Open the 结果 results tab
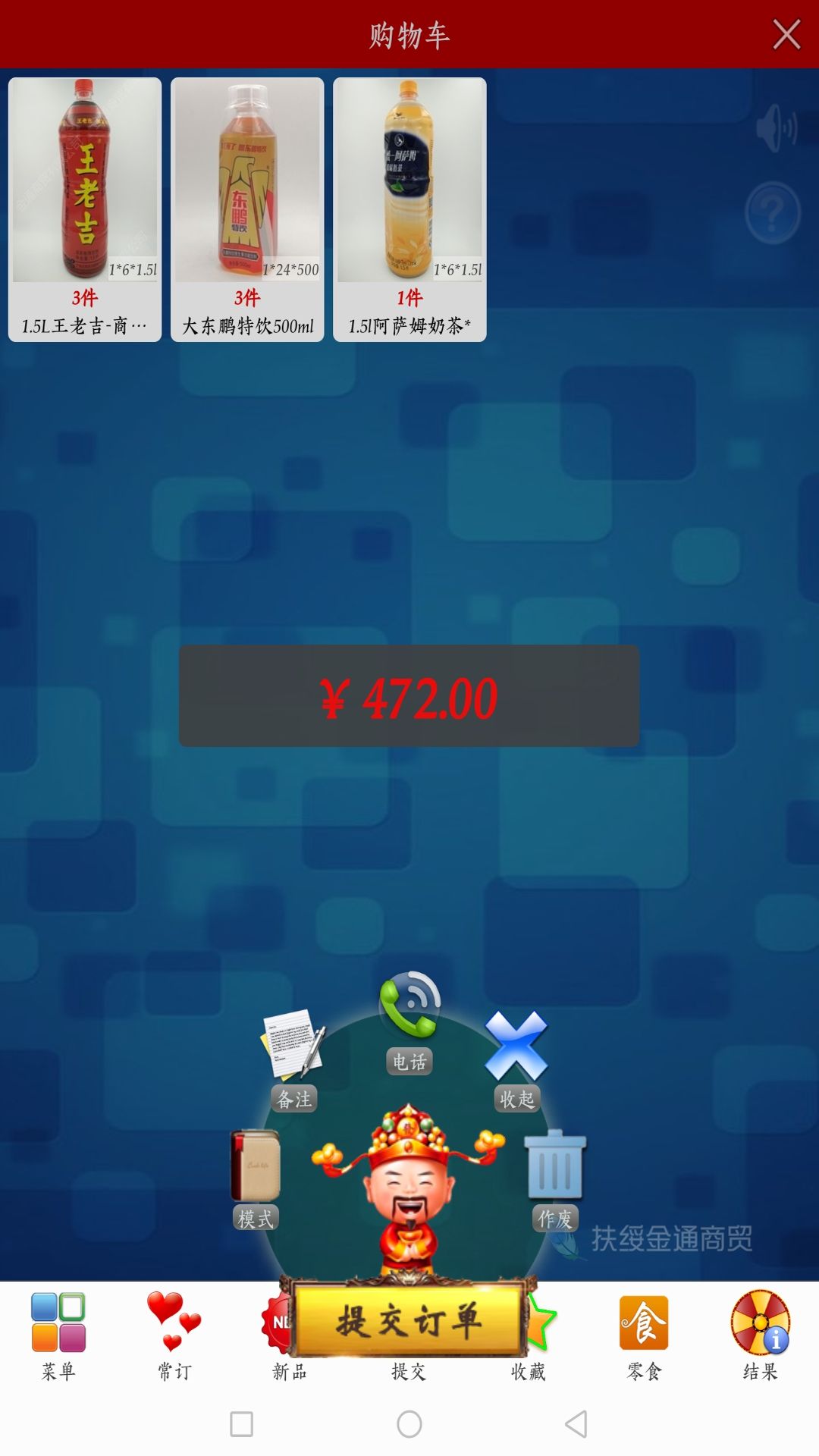 760,1335
